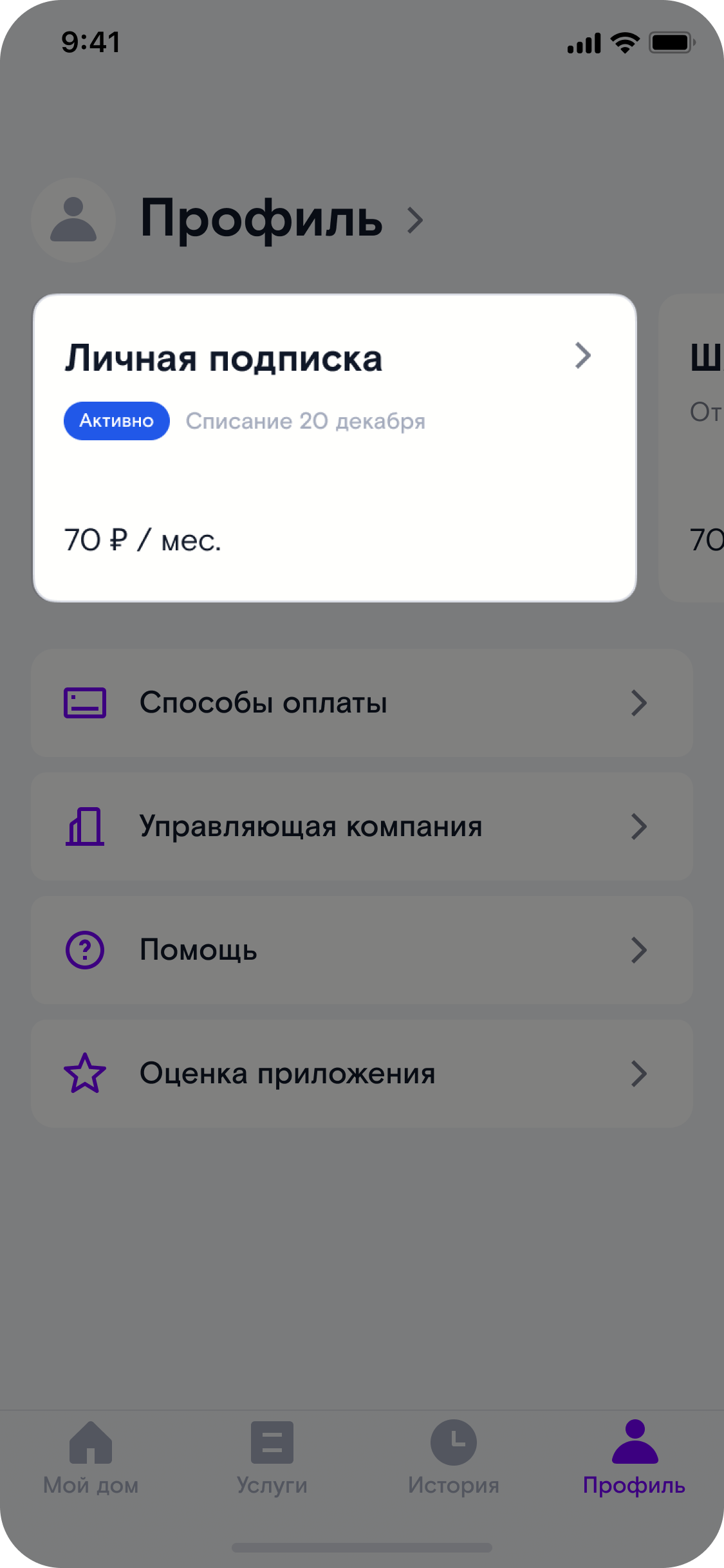Open the Личная подписка card
Screen dimensions: 724x1568
coord(334,448)
